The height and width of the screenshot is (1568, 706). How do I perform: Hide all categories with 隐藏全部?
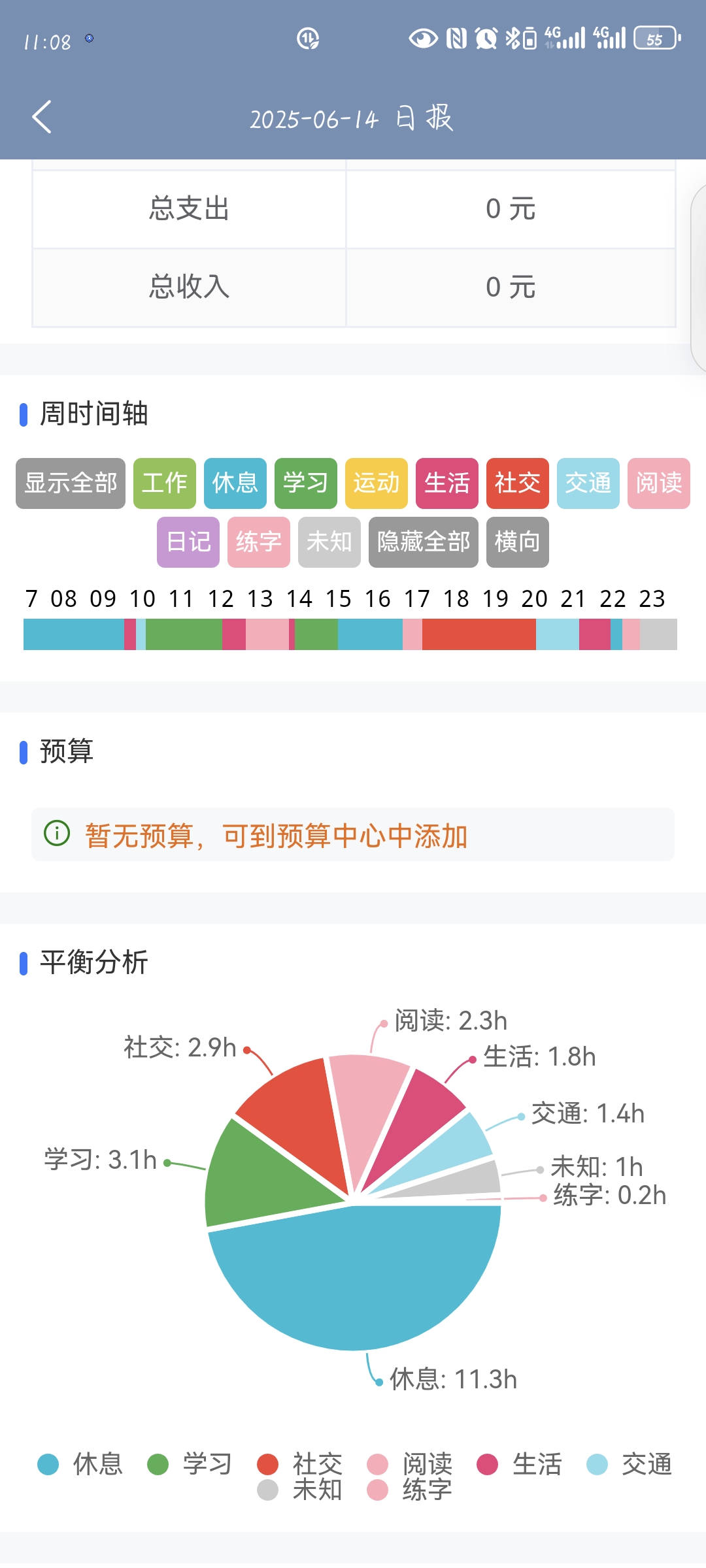[424, 542]
